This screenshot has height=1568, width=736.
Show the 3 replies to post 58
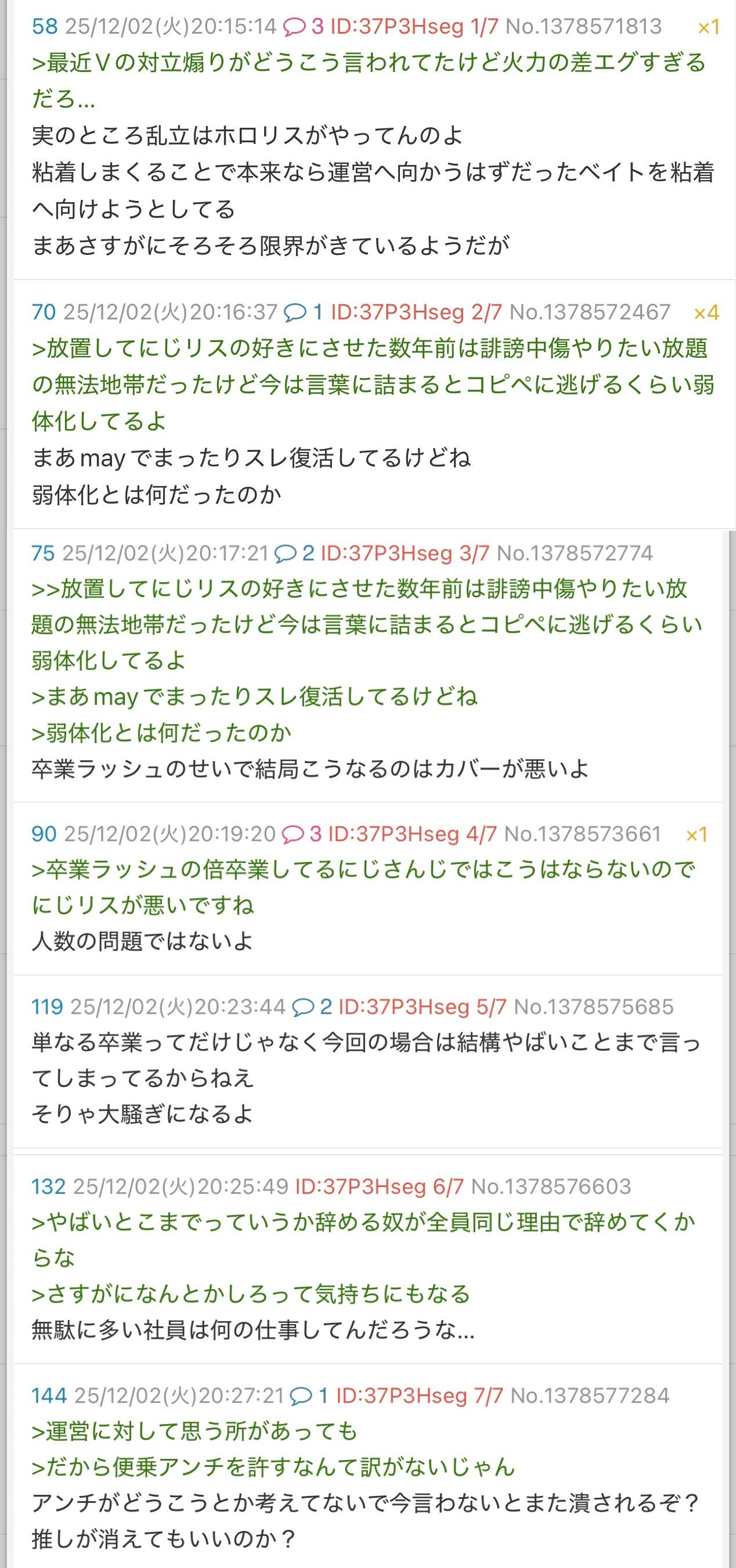pyautogui.click(x=304, y=26)
